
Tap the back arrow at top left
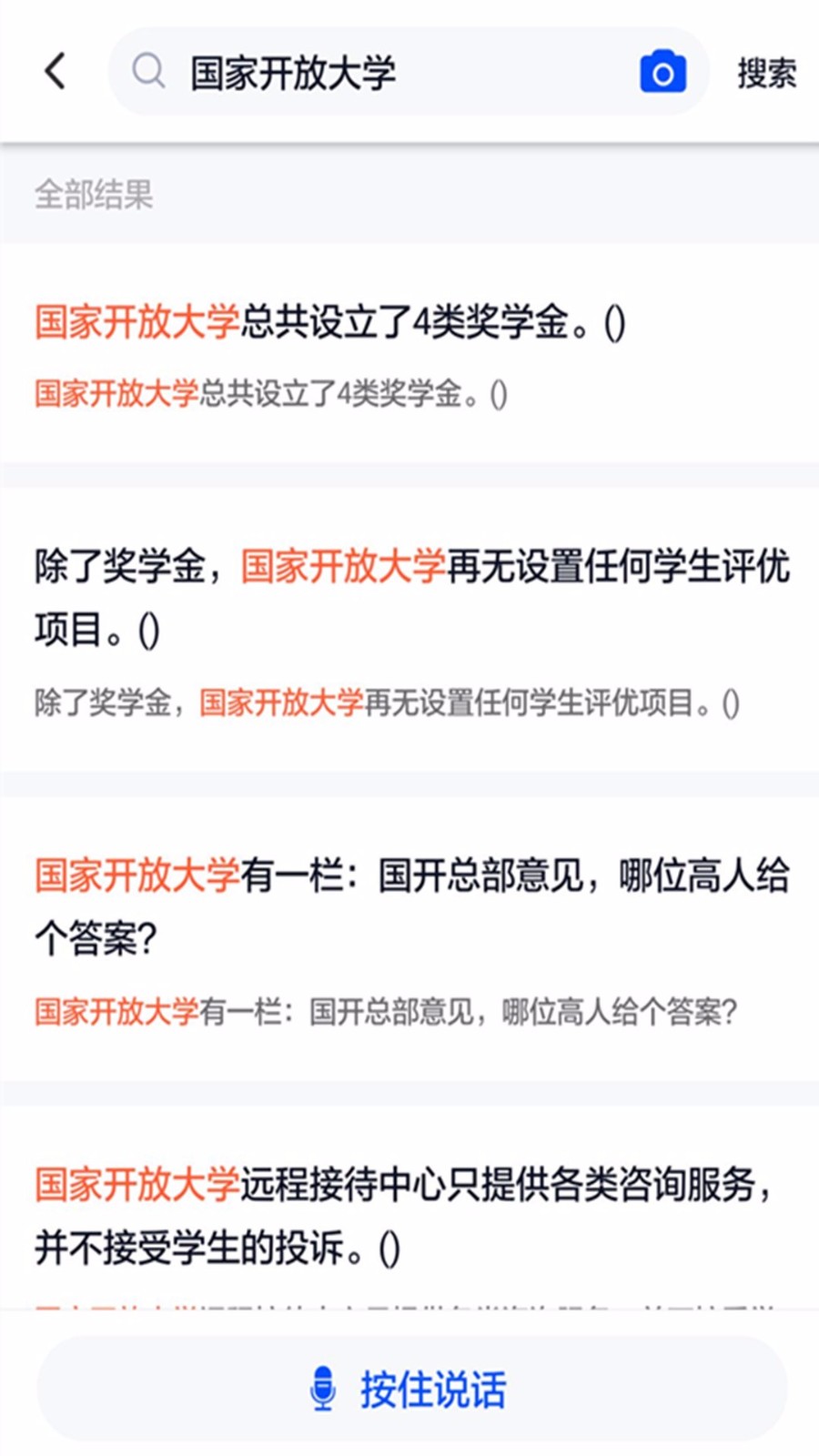click(x=54, y=70)
